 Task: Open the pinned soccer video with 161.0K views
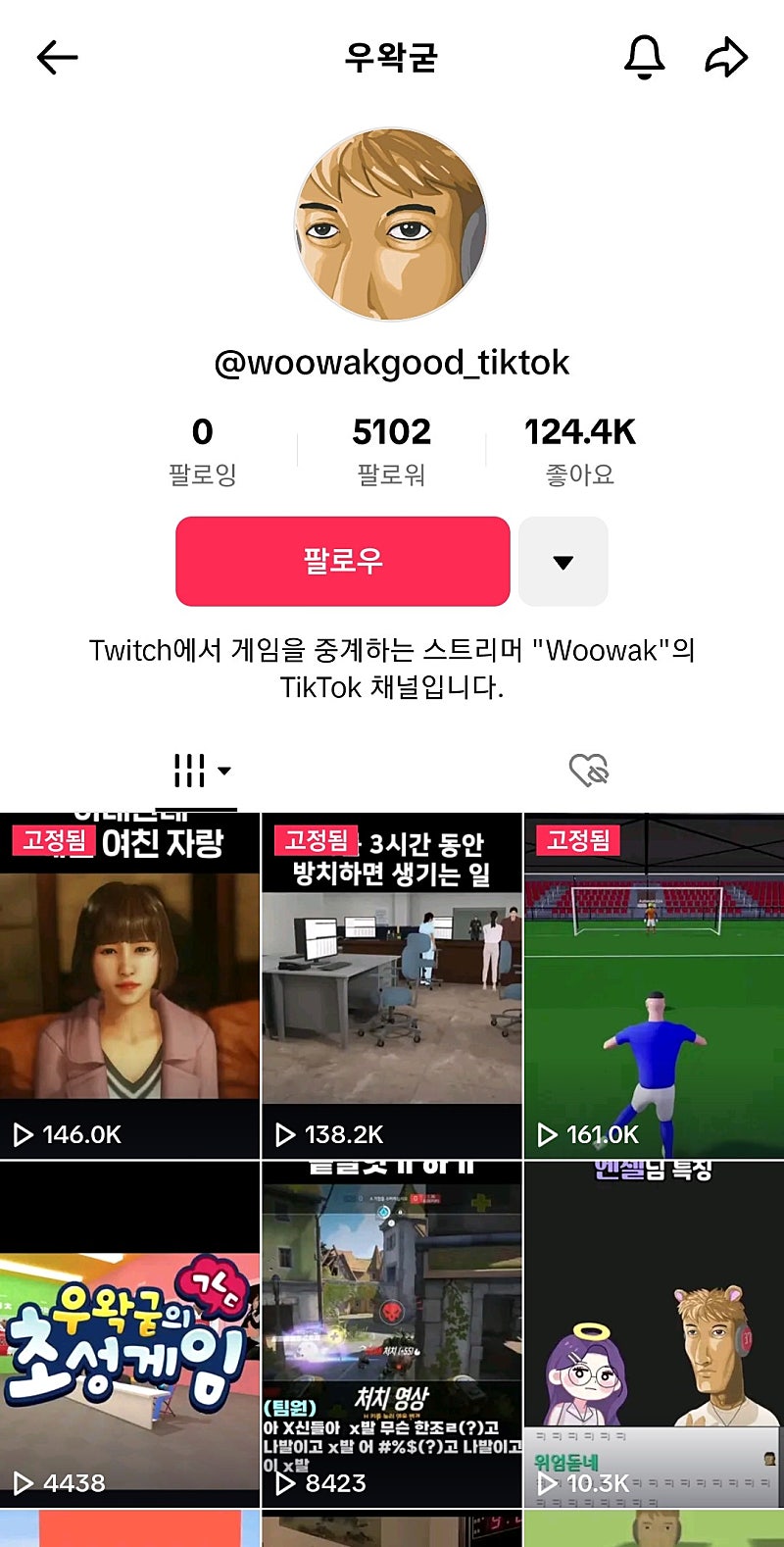(x=654, y=985)
